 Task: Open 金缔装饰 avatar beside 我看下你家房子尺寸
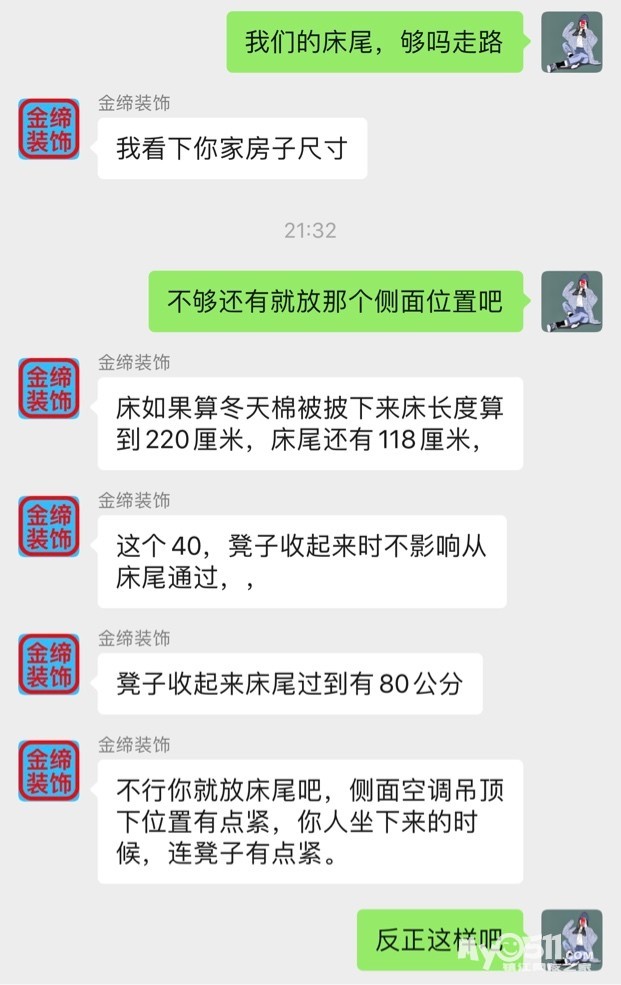tap(49, 129)
